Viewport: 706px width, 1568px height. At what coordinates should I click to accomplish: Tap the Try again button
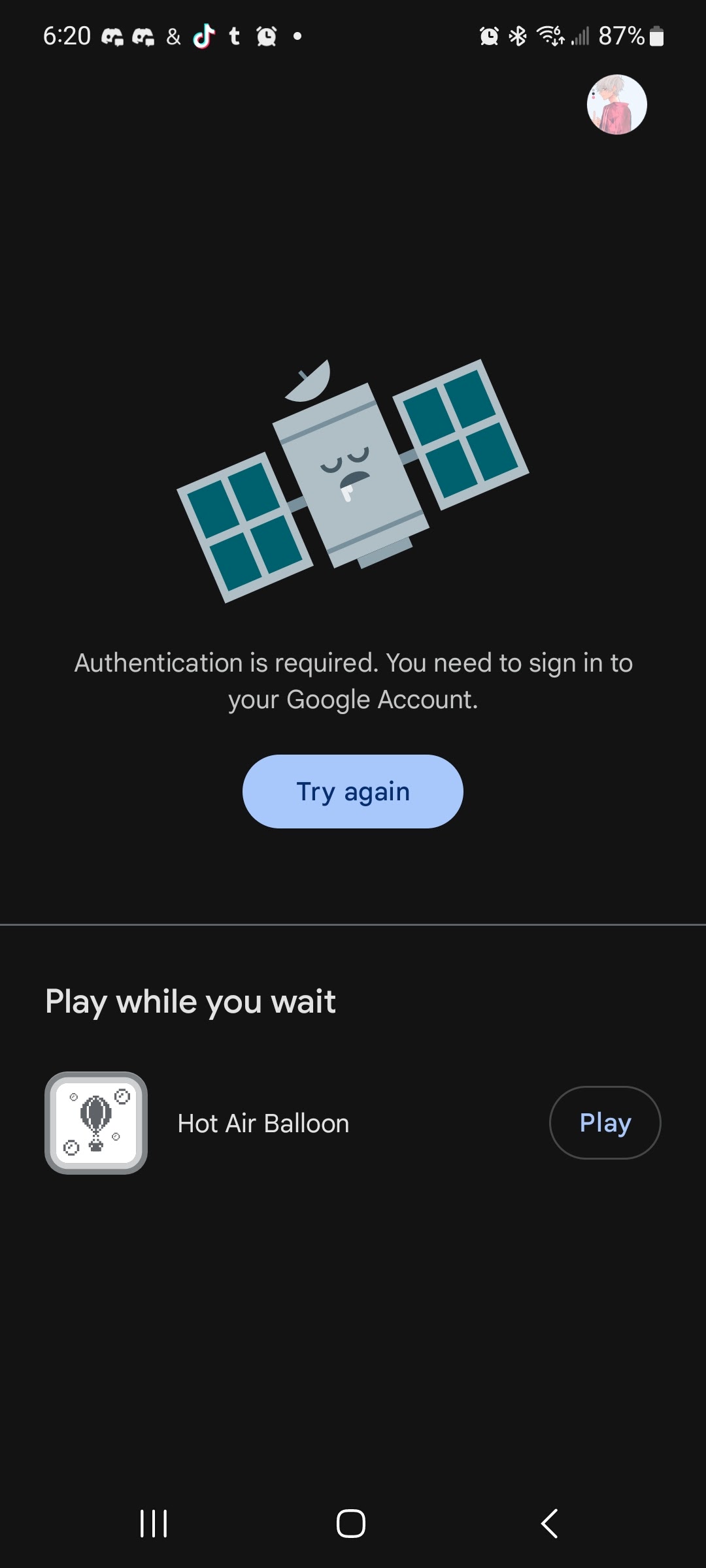click(x=353, y=791)
